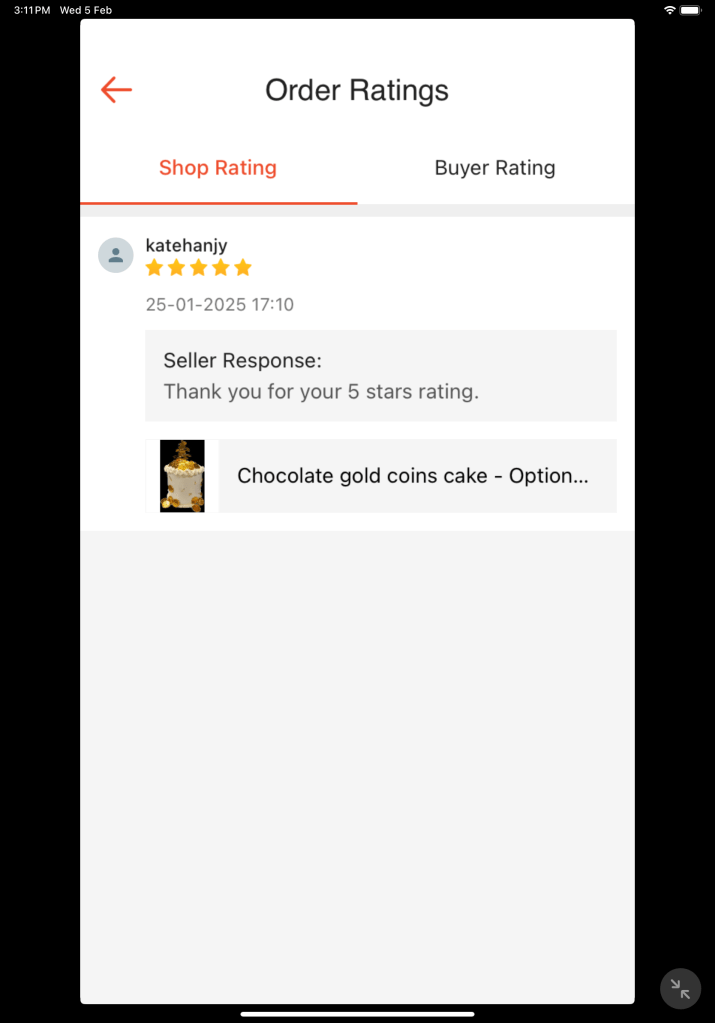Select the Shop Rating tab
This screenshot has width=715, height=1023.
coord(218,168)
